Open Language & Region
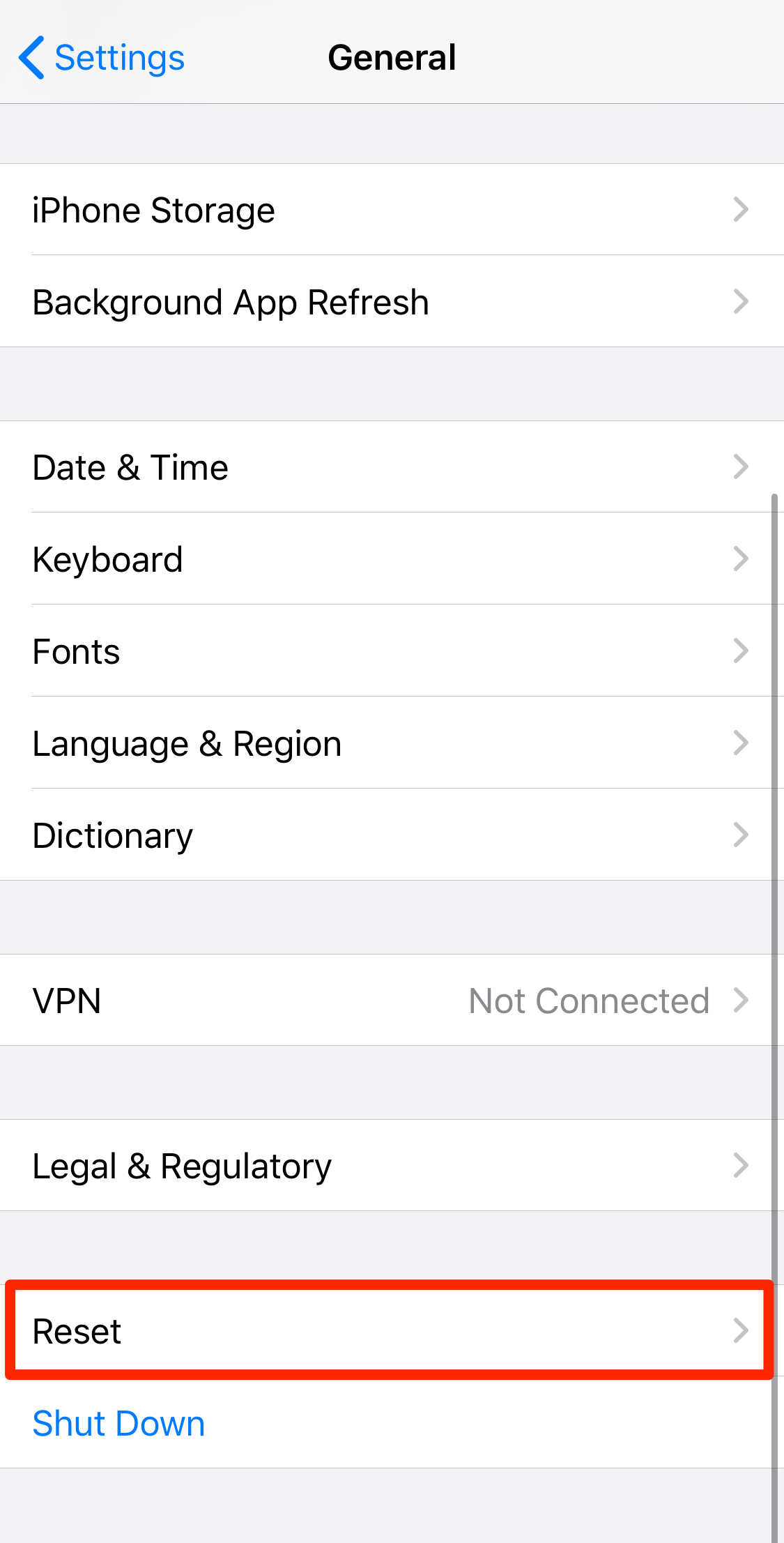Viewport: 784px width, 1543px height. [x=390, y=743]
